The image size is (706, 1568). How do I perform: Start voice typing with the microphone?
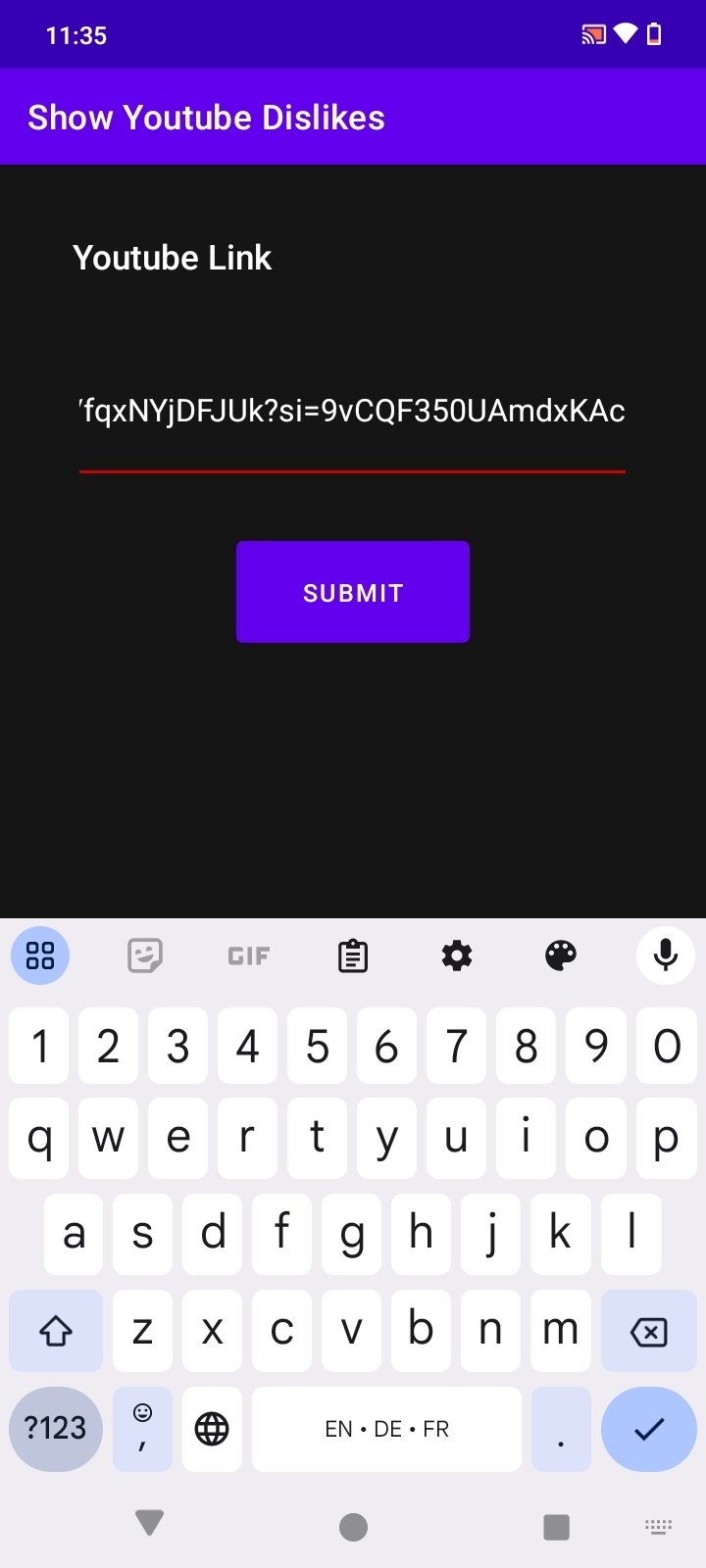[x=666, y=955]
